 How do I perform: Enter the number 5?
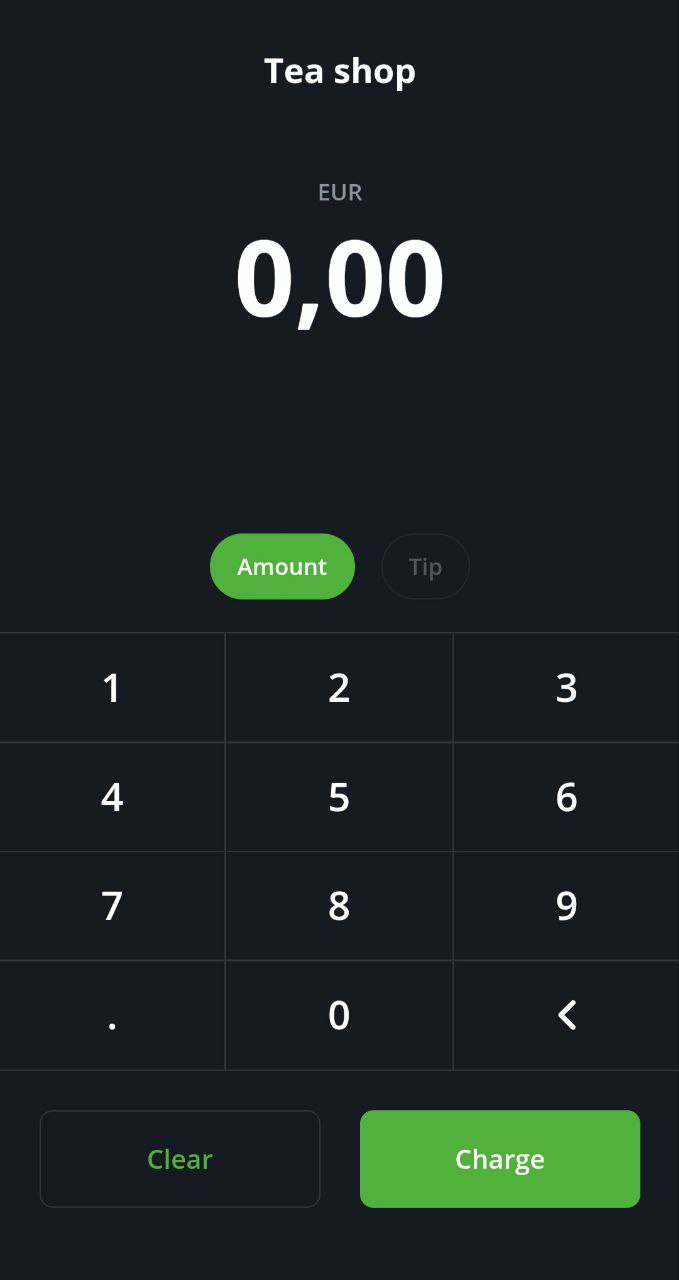coord(339,797)
